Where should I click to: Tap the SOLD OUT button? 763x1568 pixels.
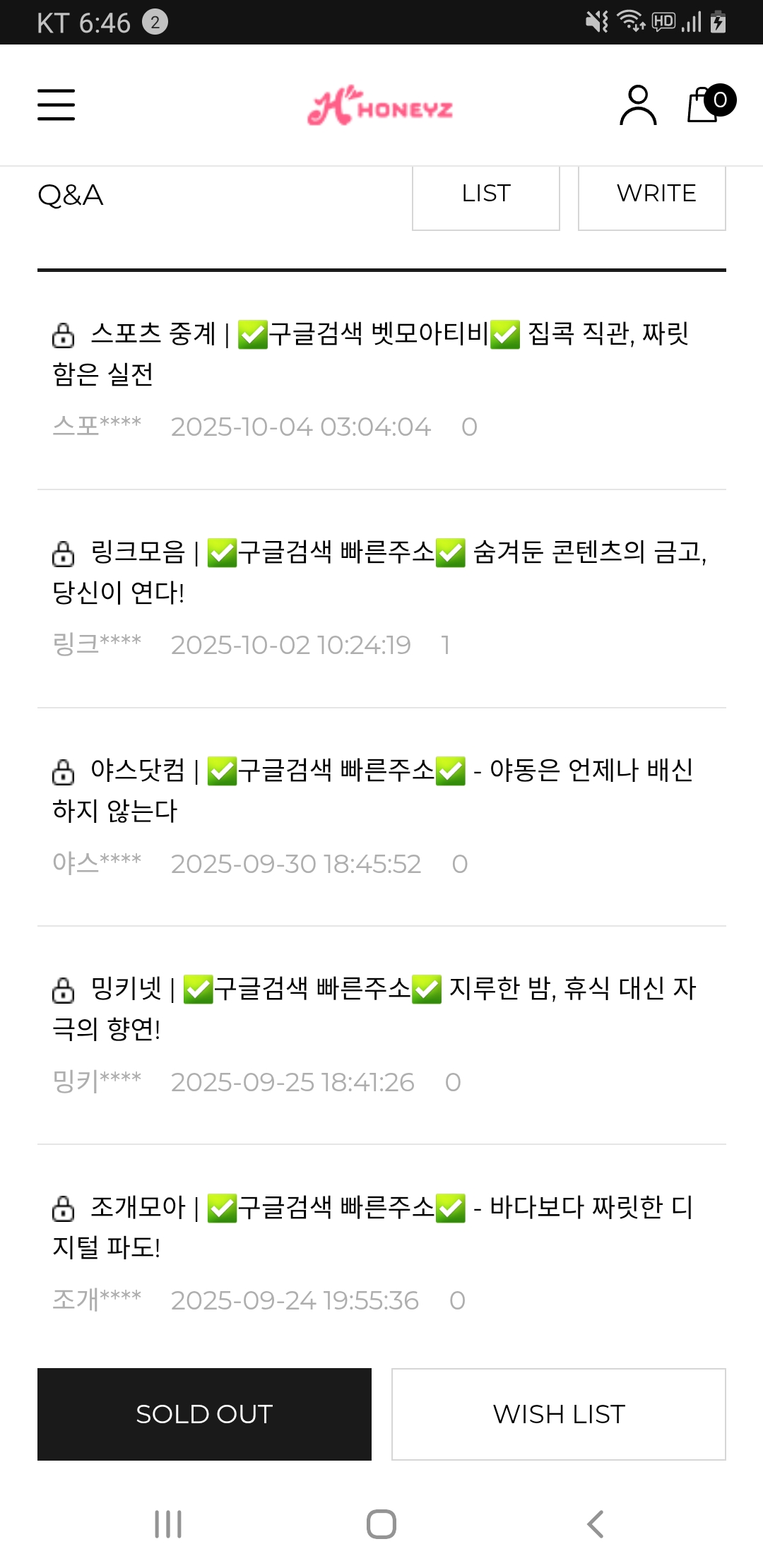click(204, 1414)
